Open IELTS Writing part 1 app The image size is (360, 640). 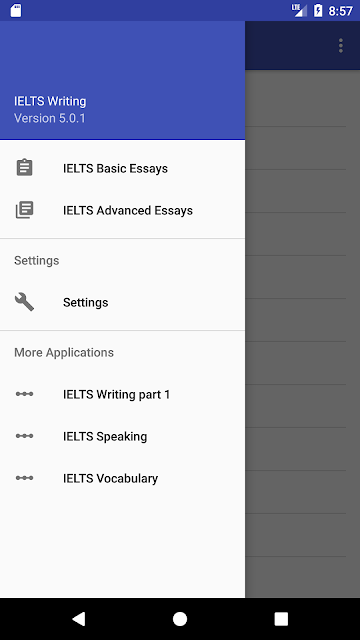[x=122, y=394]
